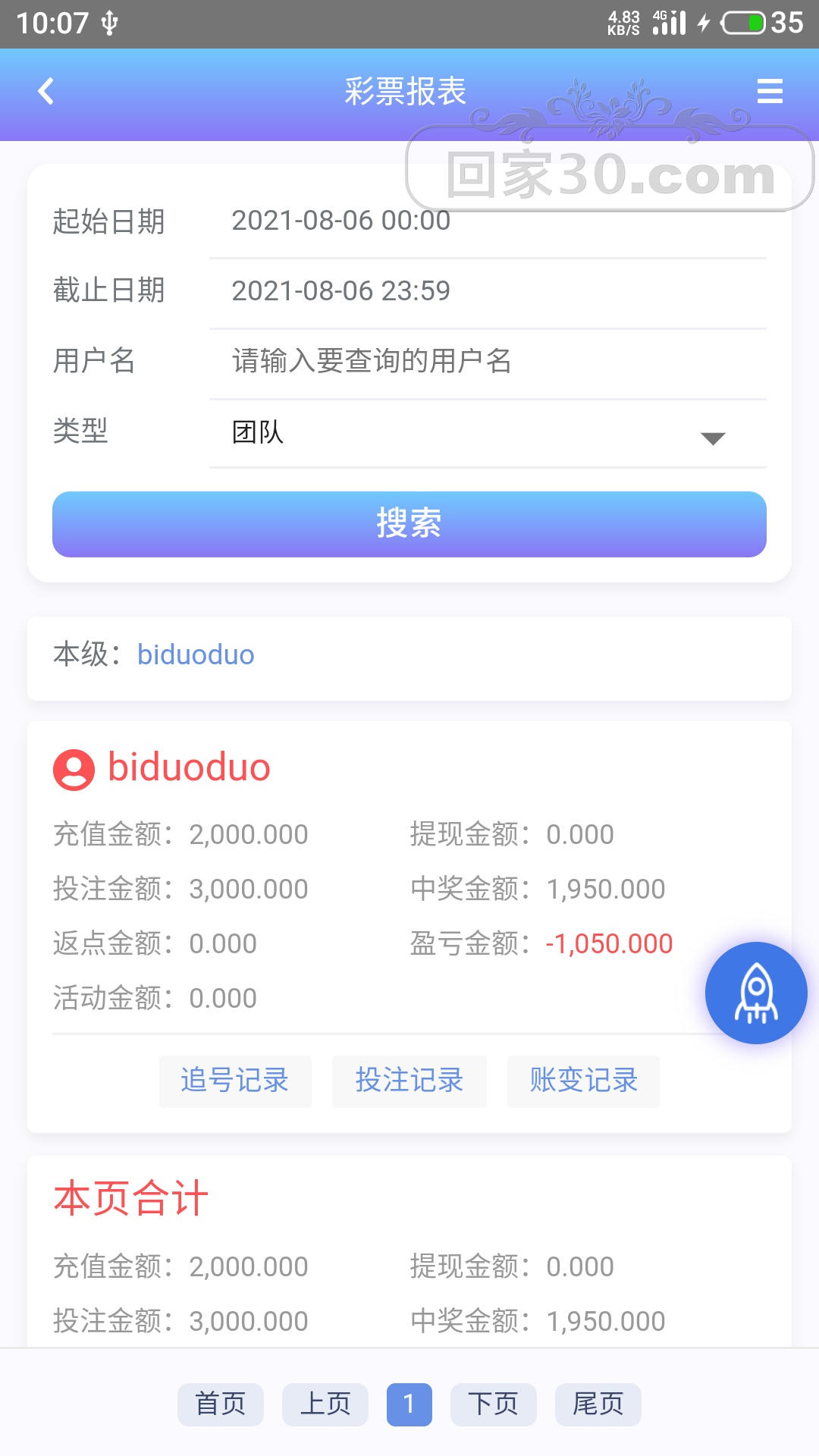819x1456 pixels.
Task: Focus the 用户名 username field
Action: click(487, 361)
